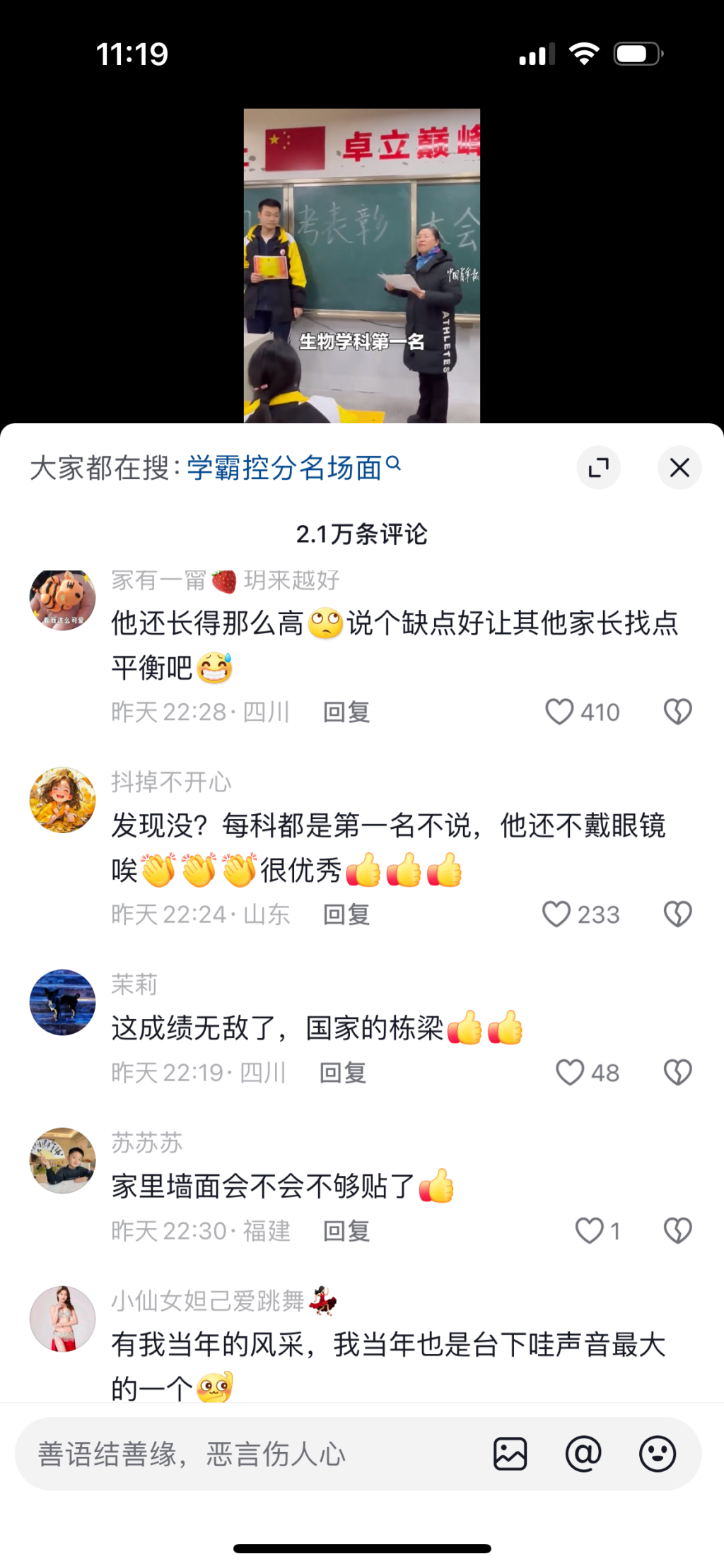
Task: Like 苏苏苏's comment about wall space
Action: (589, 1231)
